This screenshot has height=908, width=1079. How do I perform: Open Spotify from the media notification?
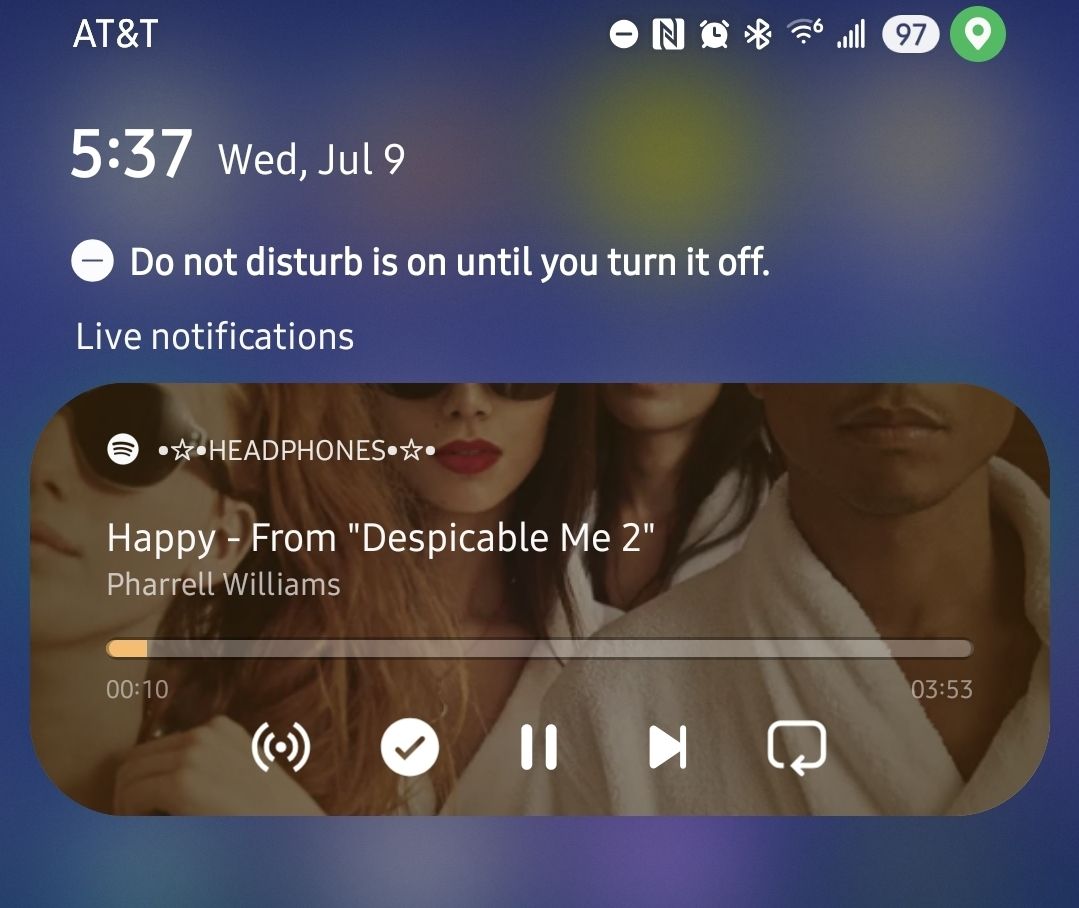point(122,450)
